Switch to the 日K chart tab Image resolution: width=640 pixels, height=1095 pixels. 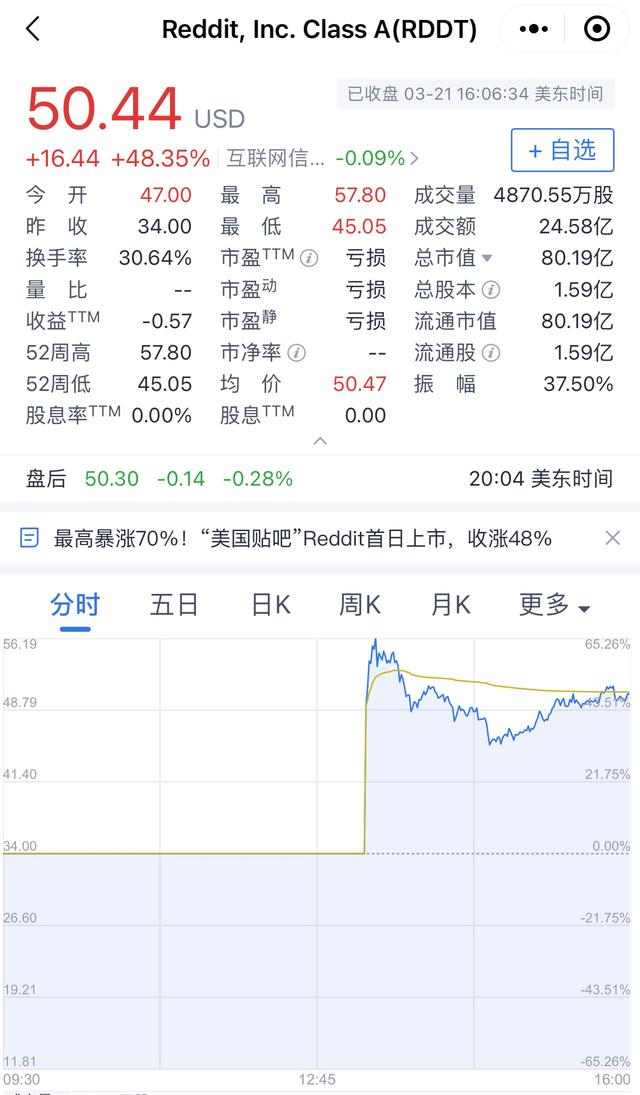tap(270, 605)
